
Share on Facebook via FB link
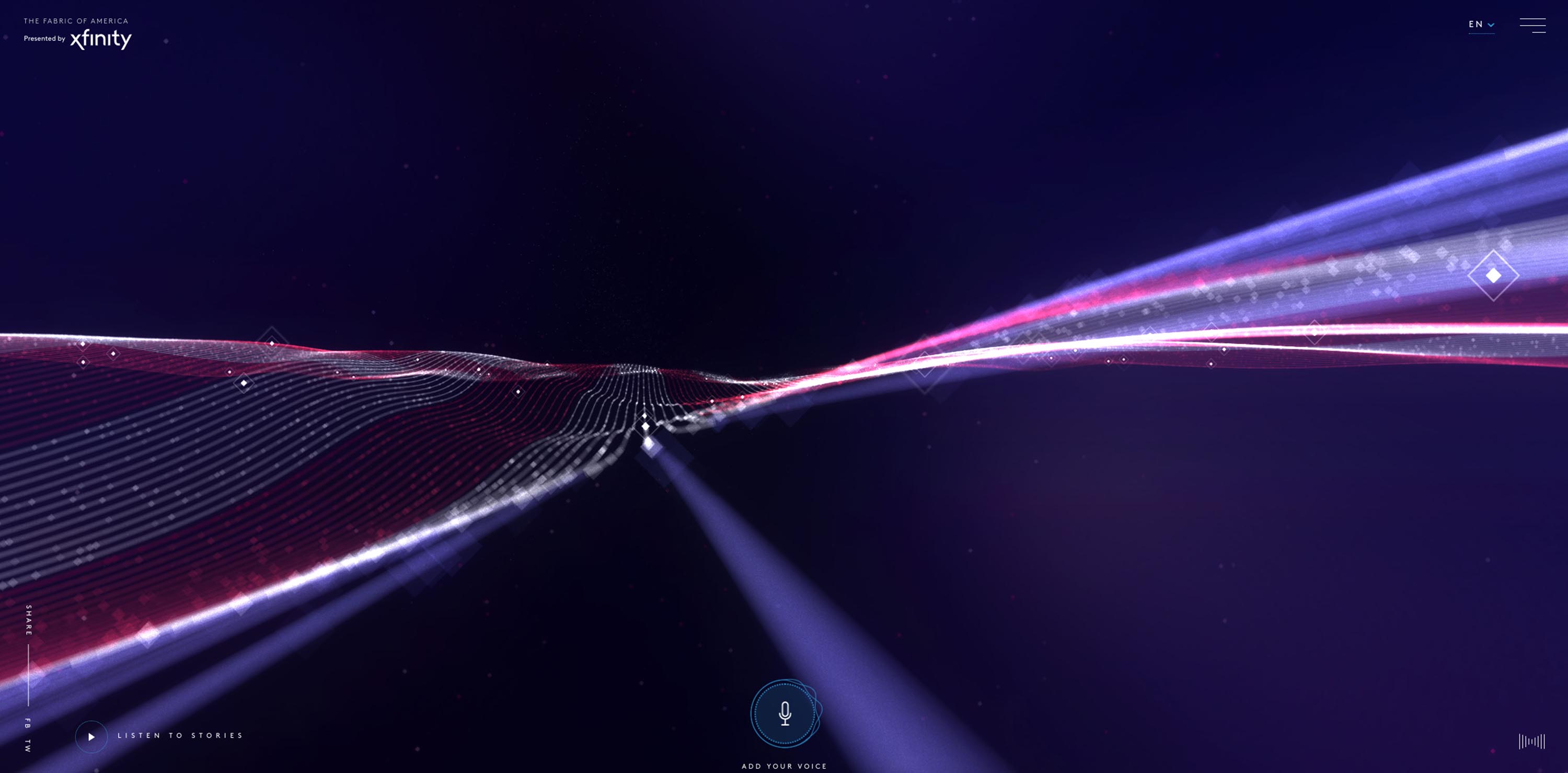pos(28,723)
